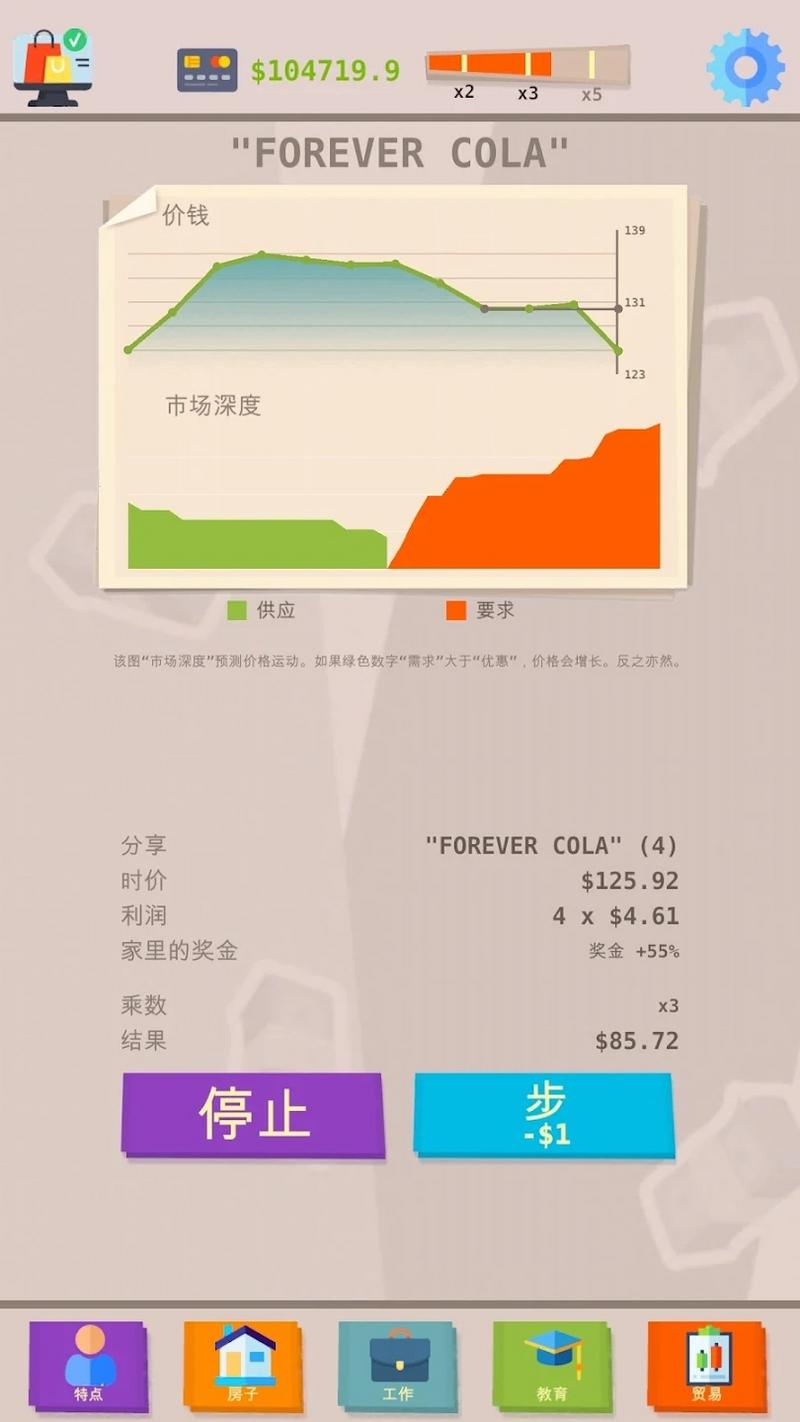Switch to the 房子 house tab

tap(243, 1364)
